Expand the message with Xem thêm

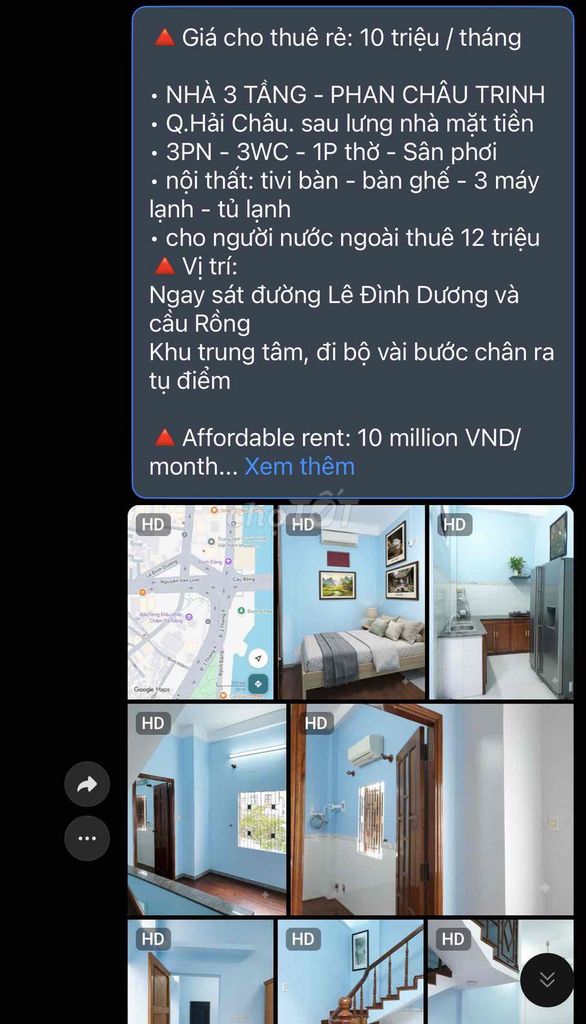coord(299,466)
